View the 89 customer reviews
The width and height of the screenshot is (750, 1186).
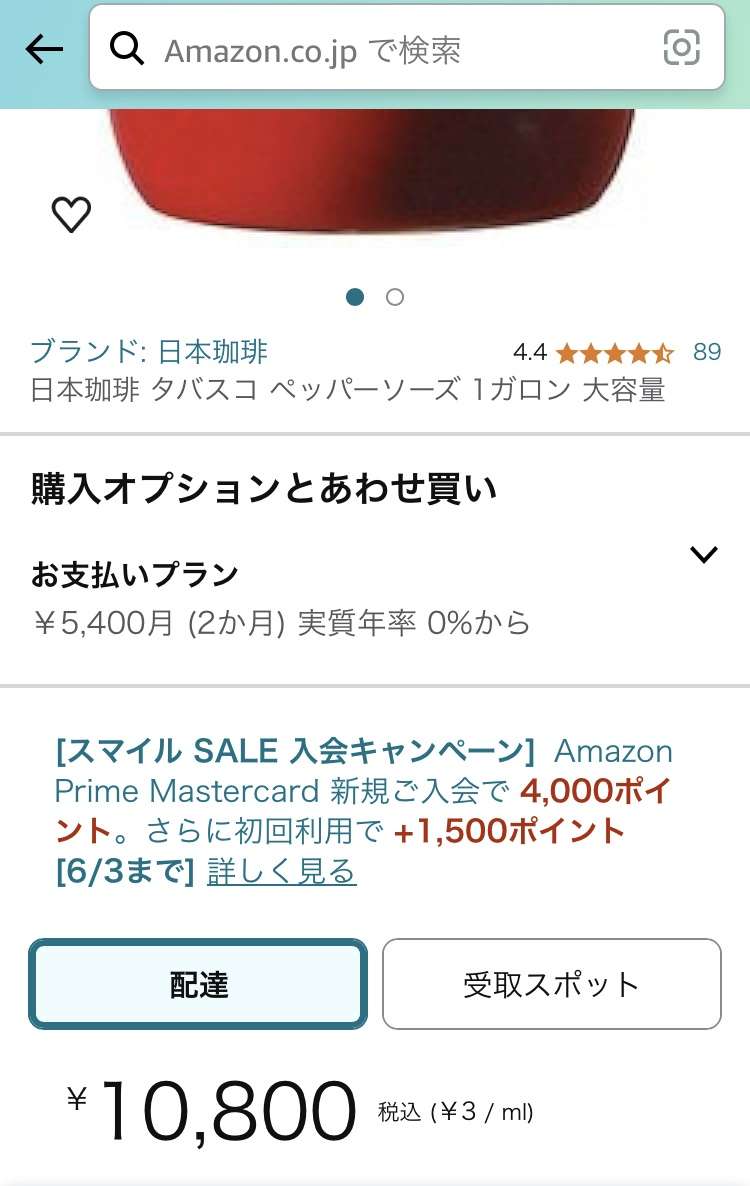707,352
